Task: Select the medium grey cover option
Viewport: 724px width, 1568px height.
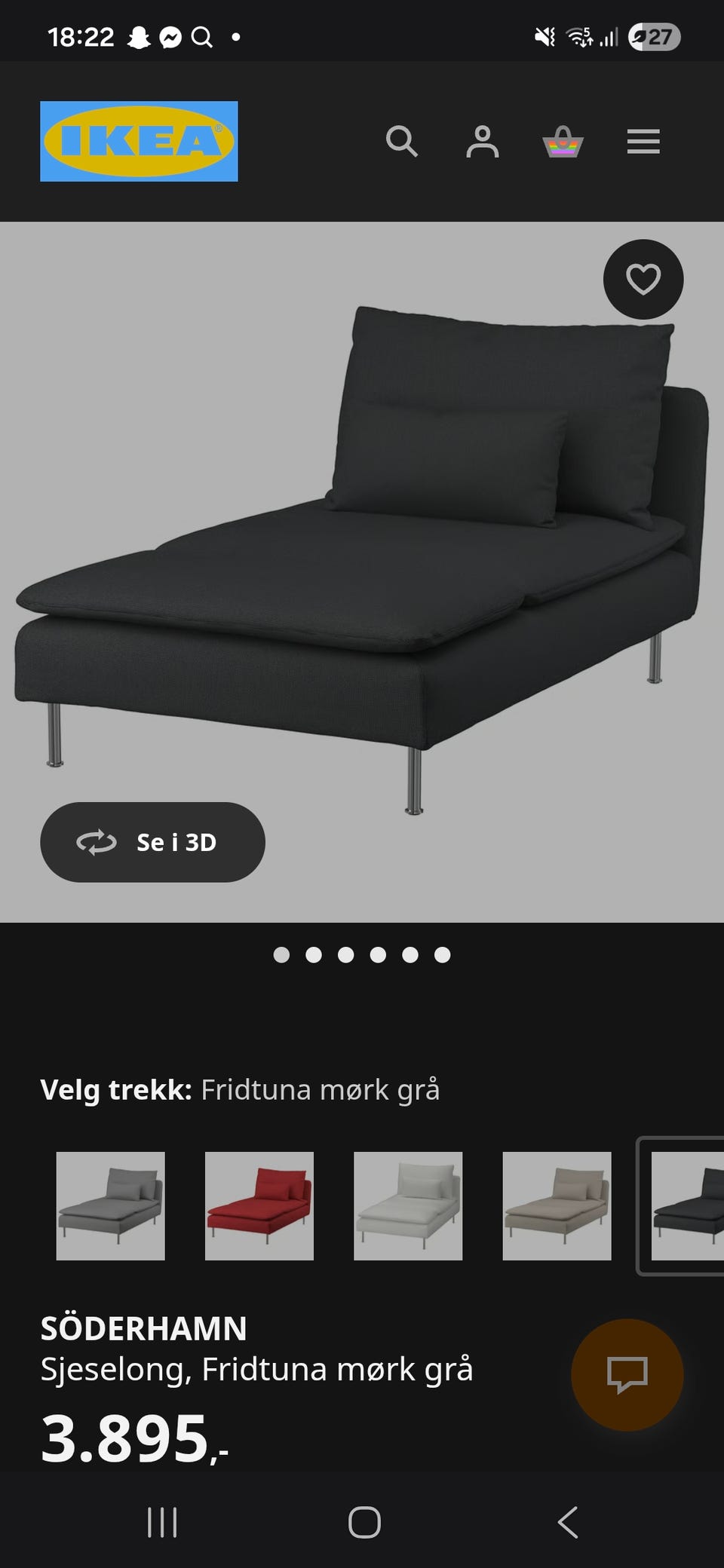Action: [x=111, y=1205]
